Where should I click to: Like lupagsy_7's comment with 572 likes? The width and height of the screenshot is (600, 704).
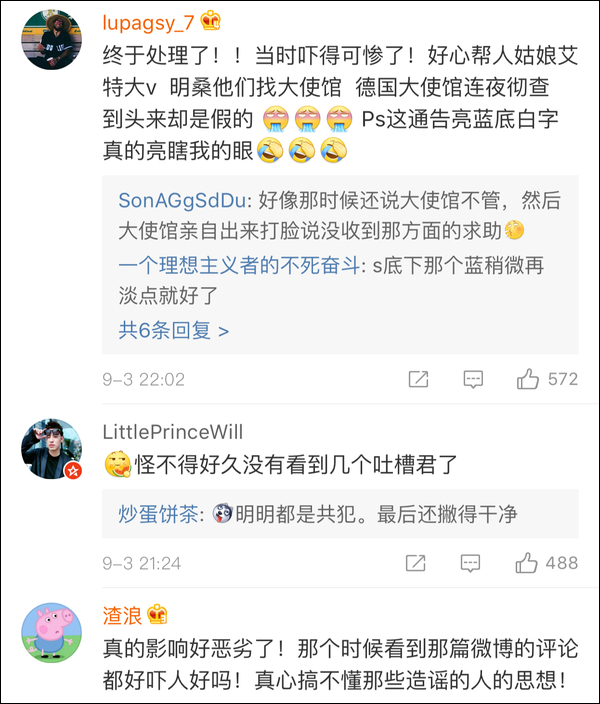(528, 379)
